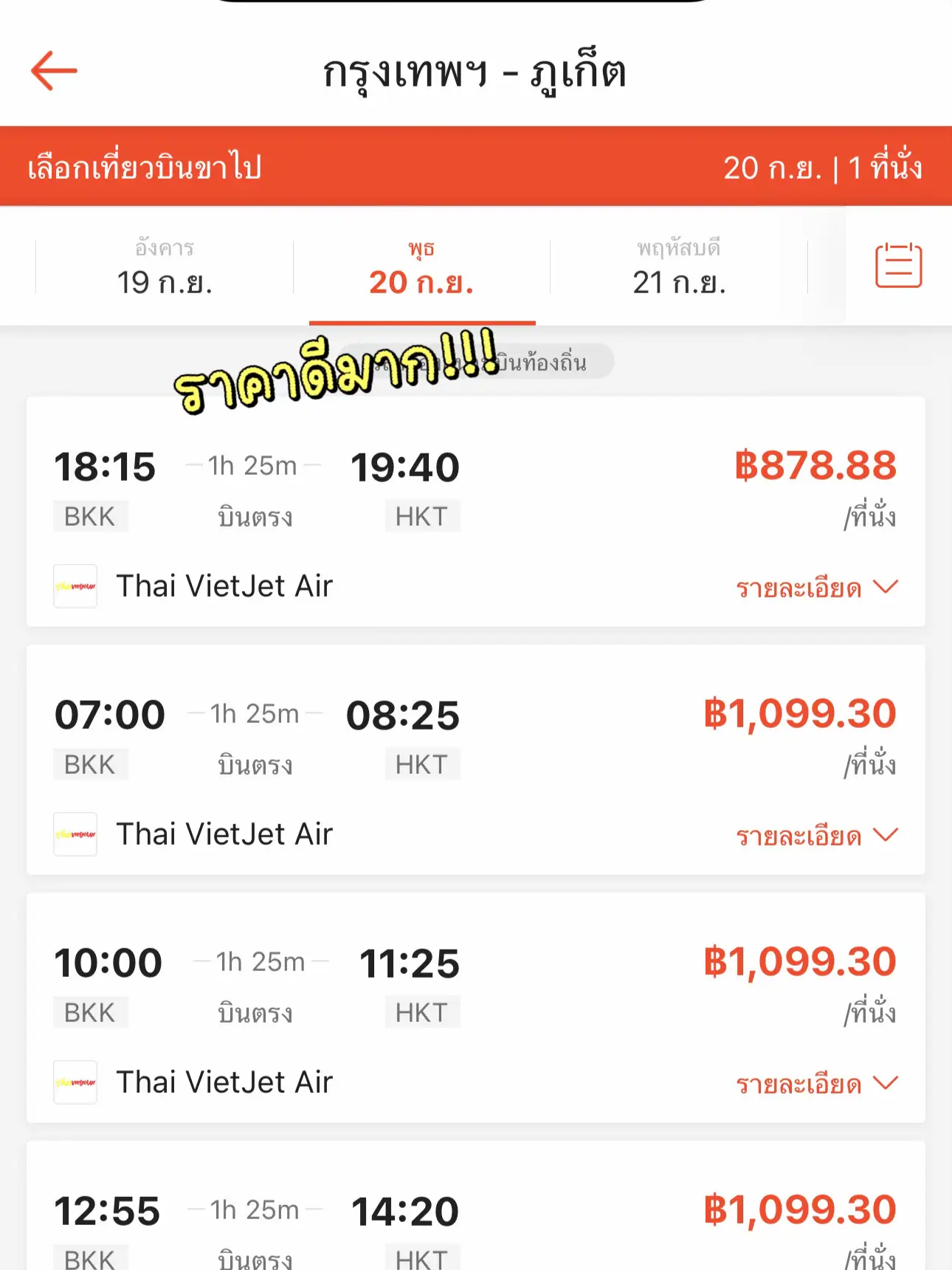Toggle the เที่ยวบินท้องถิ่น filter pill
Screen dimensions: 952x1270
(x=476, y=362)
